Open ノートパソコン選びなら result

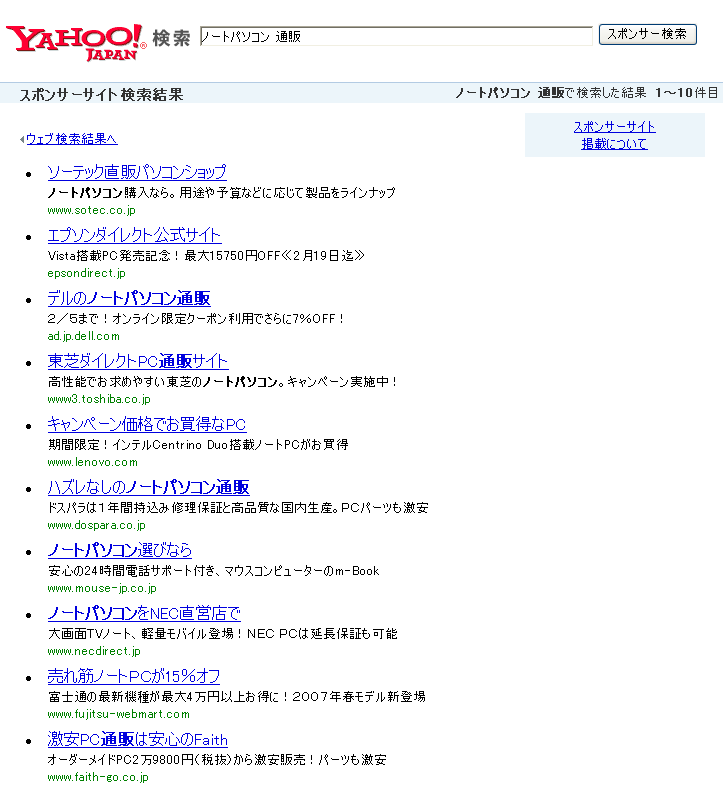coord(120,550)
